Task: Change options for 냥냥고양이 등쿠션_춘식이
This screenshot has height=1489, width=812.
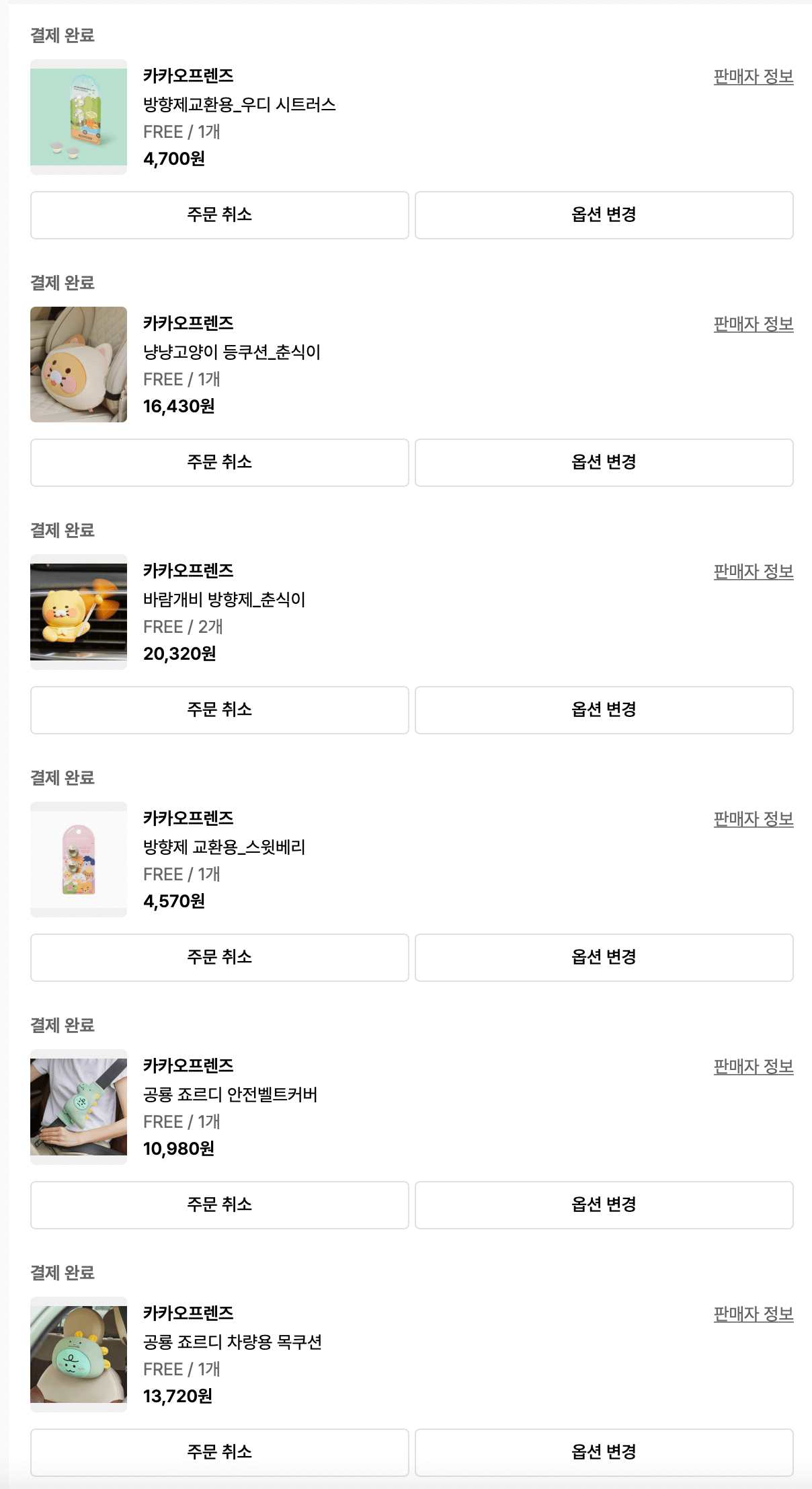Action: [604, 462]
